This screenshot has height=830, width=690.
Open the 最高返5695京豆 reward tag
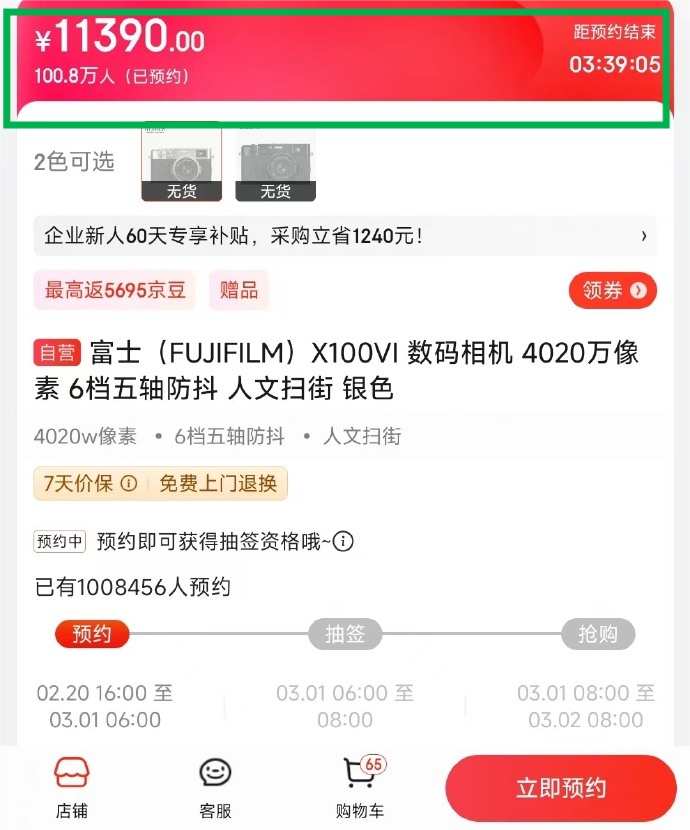tap(115, 290)
